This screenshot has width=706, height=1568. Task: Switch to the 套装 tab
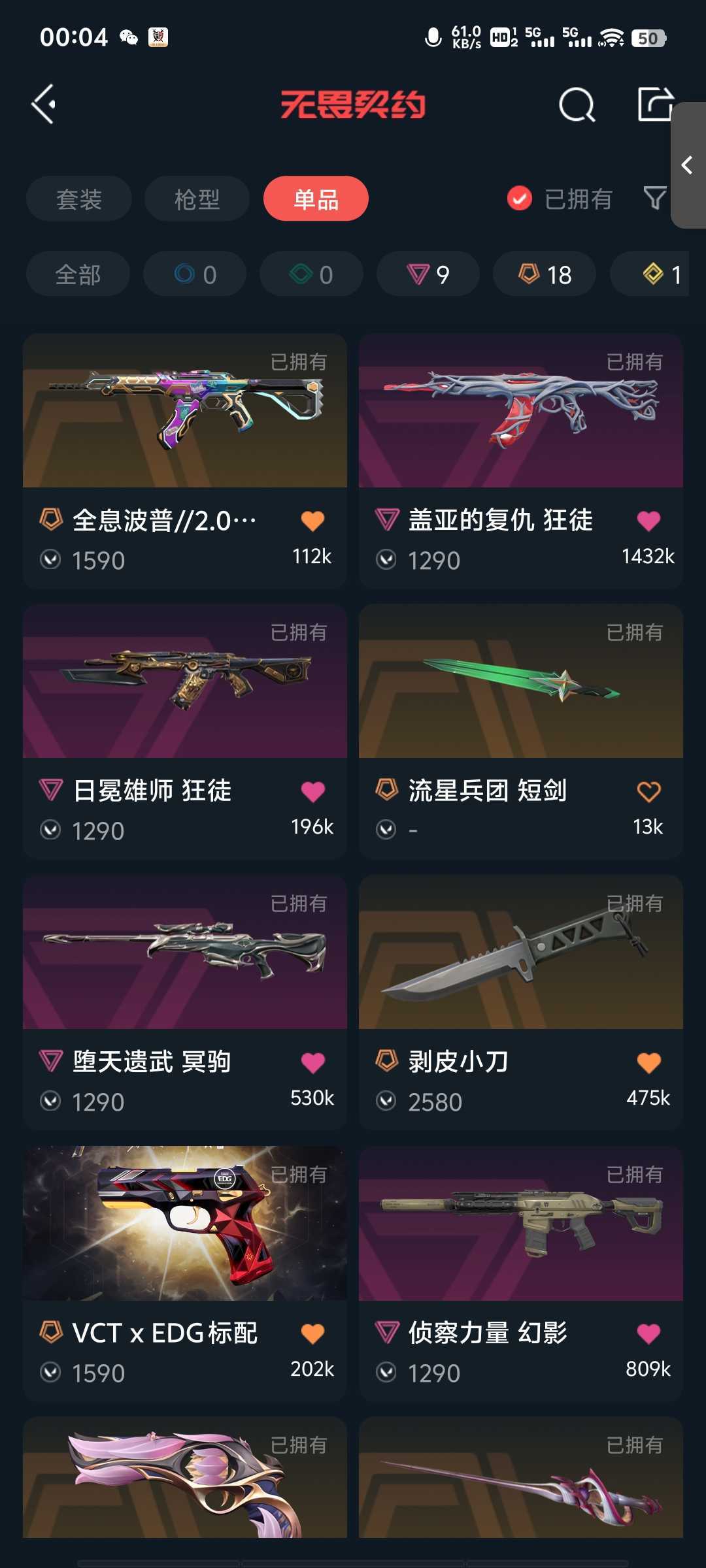coord(79,199)
